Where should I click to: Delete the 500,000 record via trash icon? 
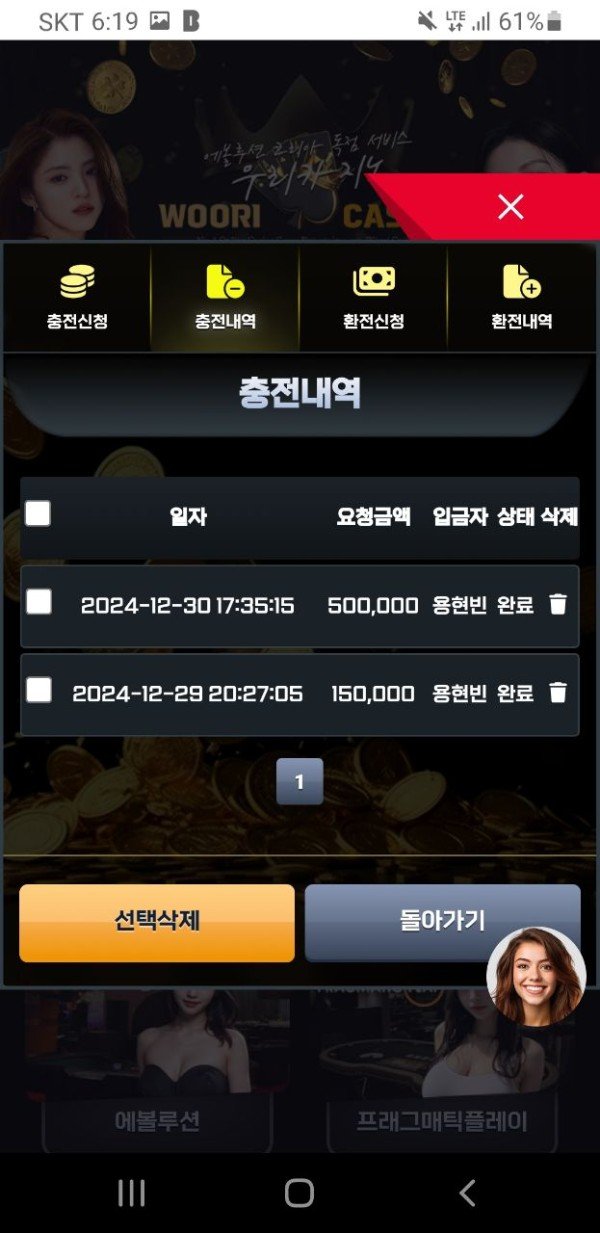(559, 604)
